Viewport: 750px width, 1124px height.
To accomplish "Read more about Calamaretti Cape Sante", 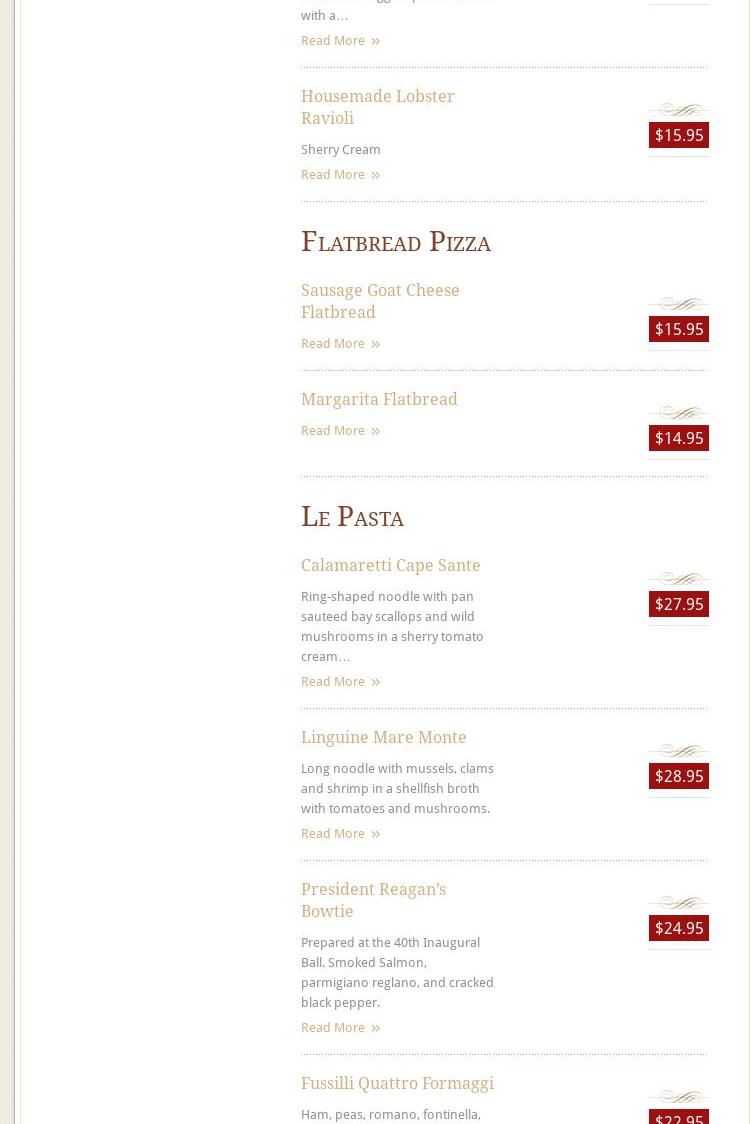I will pos(340,682).
